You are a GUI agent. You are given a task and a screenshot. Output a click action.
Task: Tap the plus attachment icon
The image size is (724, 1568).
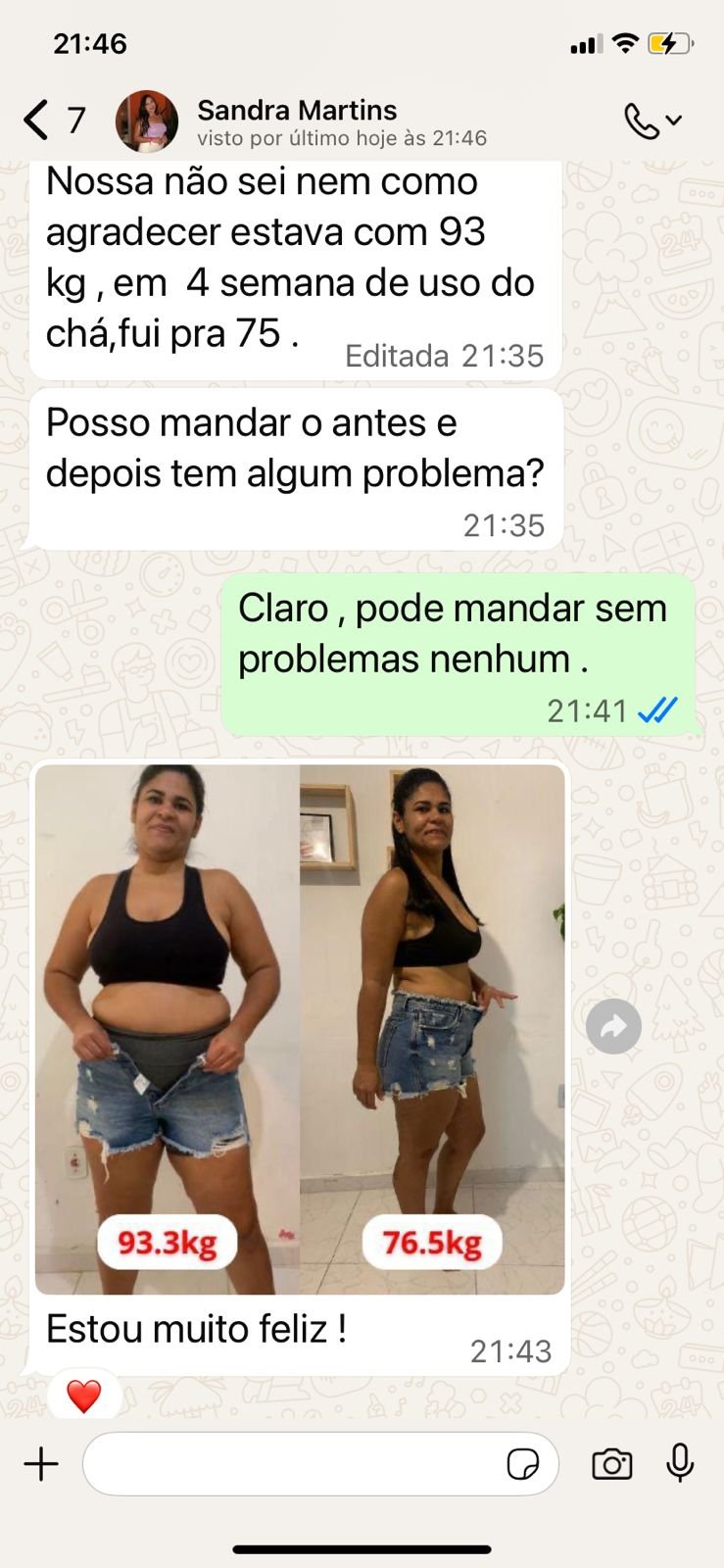(41, 1464)
